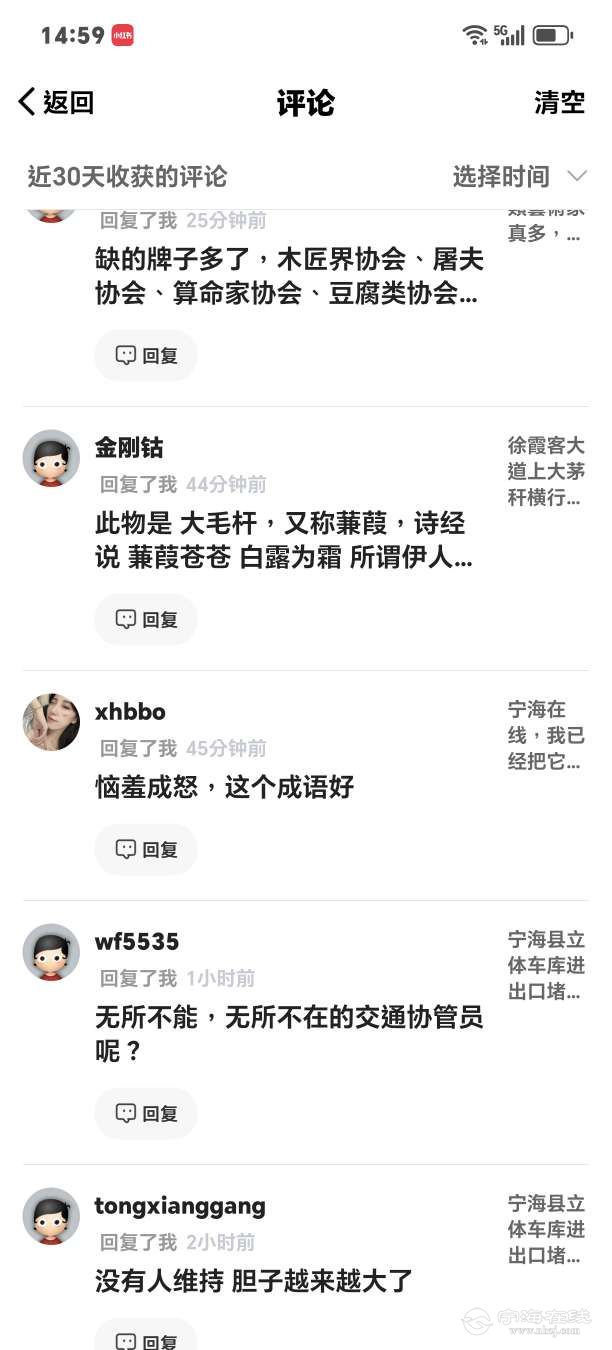Reply to xhbbo's comment
This screenshot has width=612, height=1350.
(x=146, y=849)
